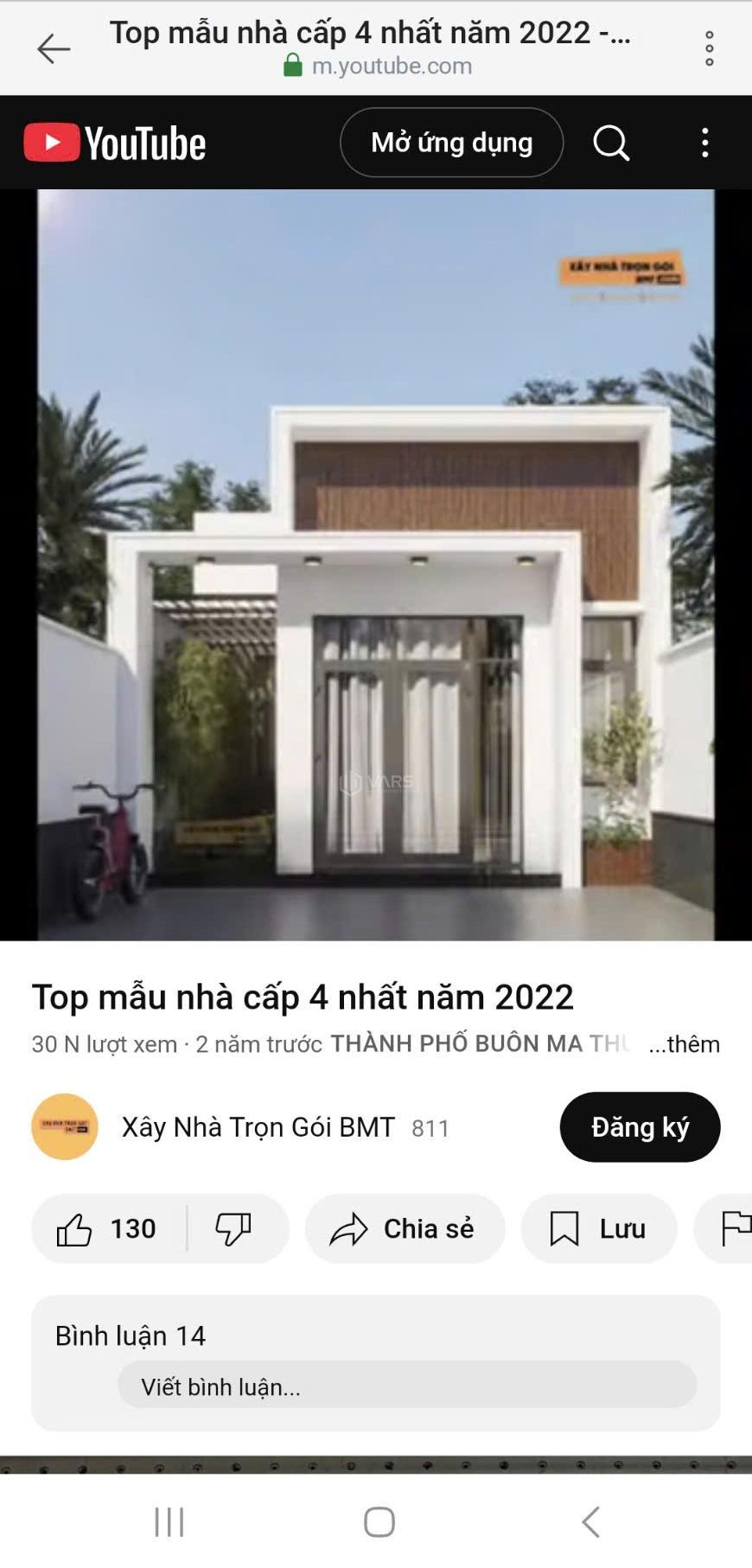Screen dimensions: 752x1568
Task: Tap the Viết bình luận field
Action: point(406,1386)
